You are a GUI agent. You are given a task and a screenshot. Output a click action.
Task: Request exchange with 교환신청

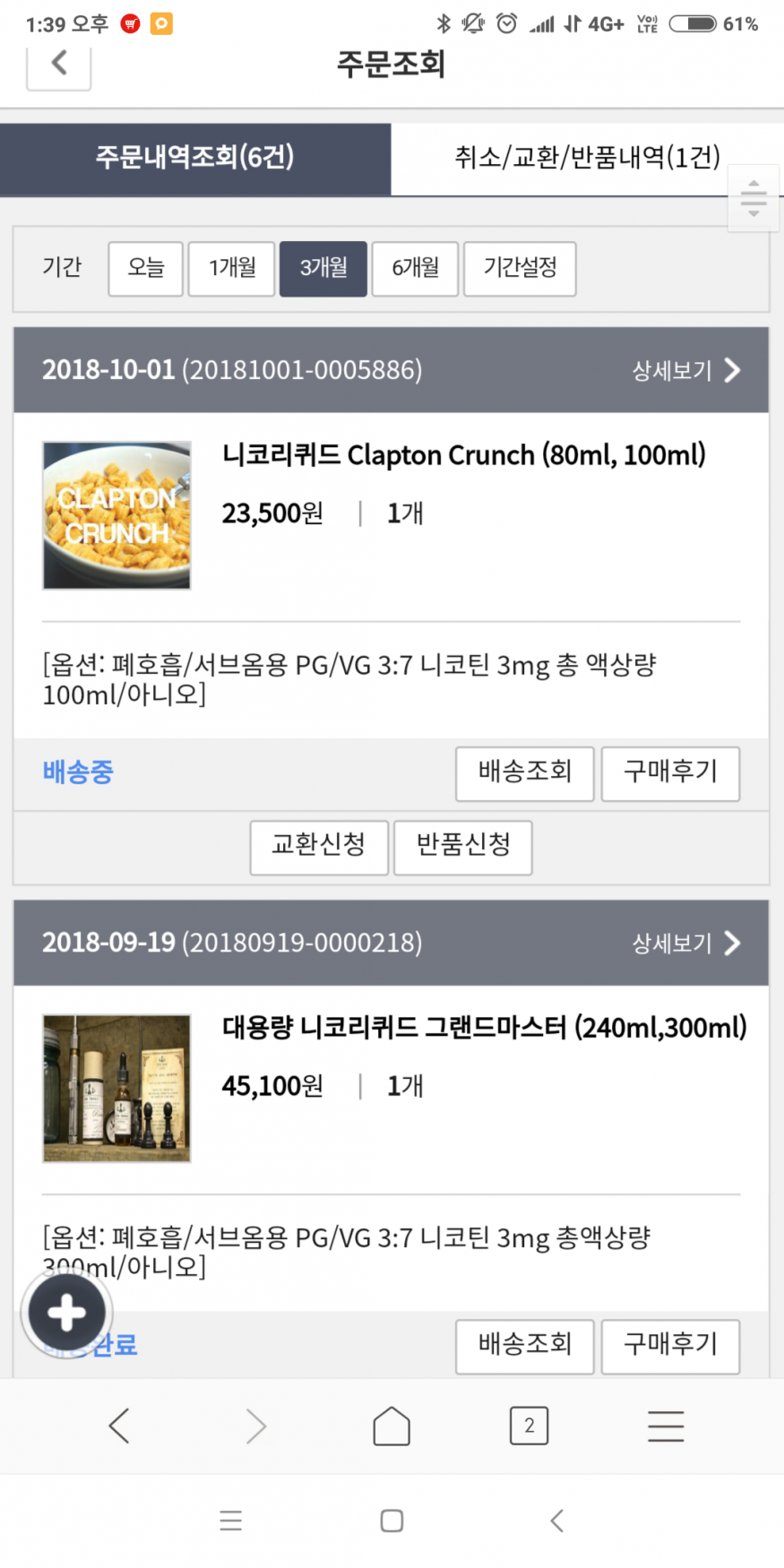click(319, 846)
